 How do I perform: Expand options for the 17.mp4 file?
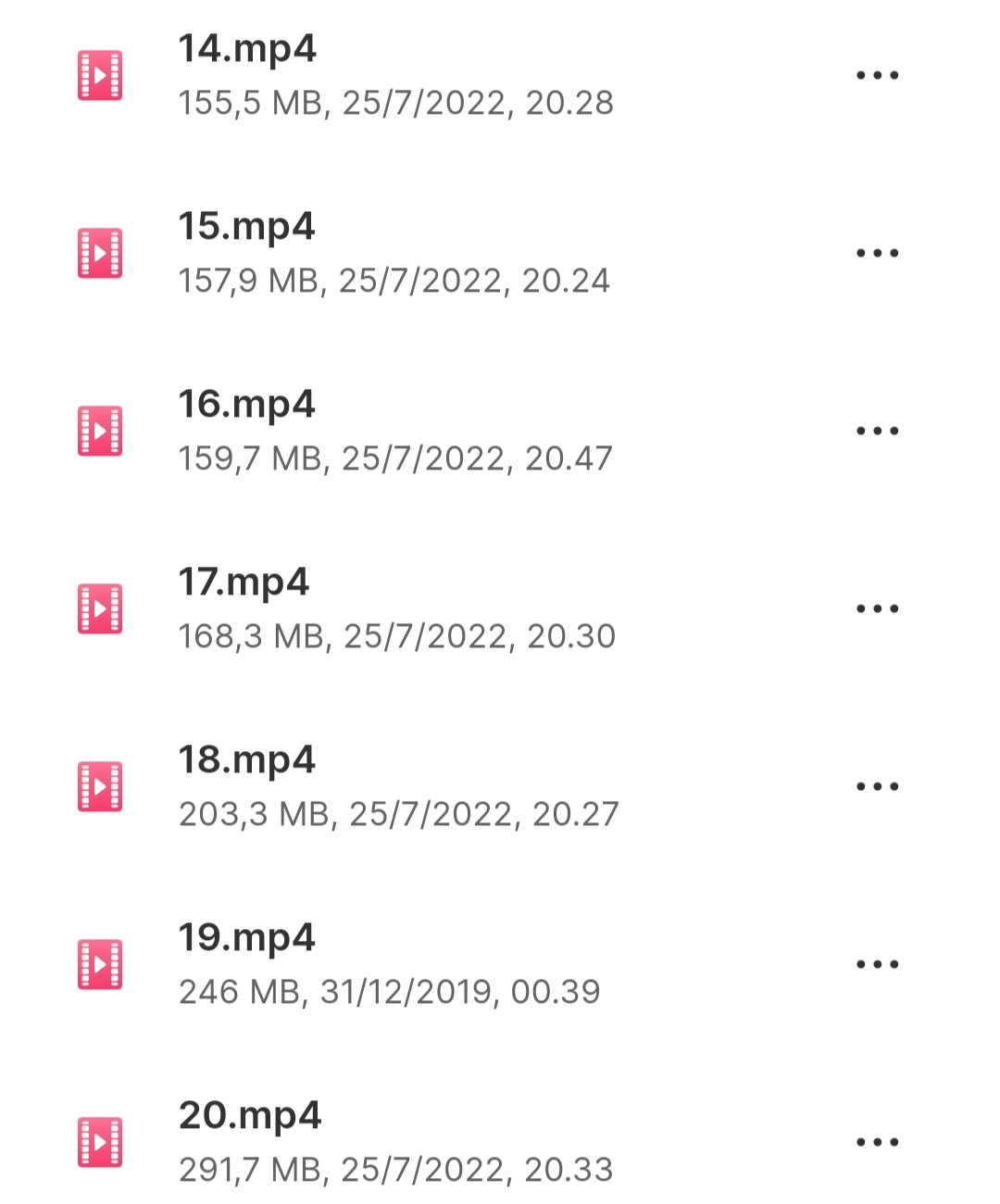(x=877, y=608)
